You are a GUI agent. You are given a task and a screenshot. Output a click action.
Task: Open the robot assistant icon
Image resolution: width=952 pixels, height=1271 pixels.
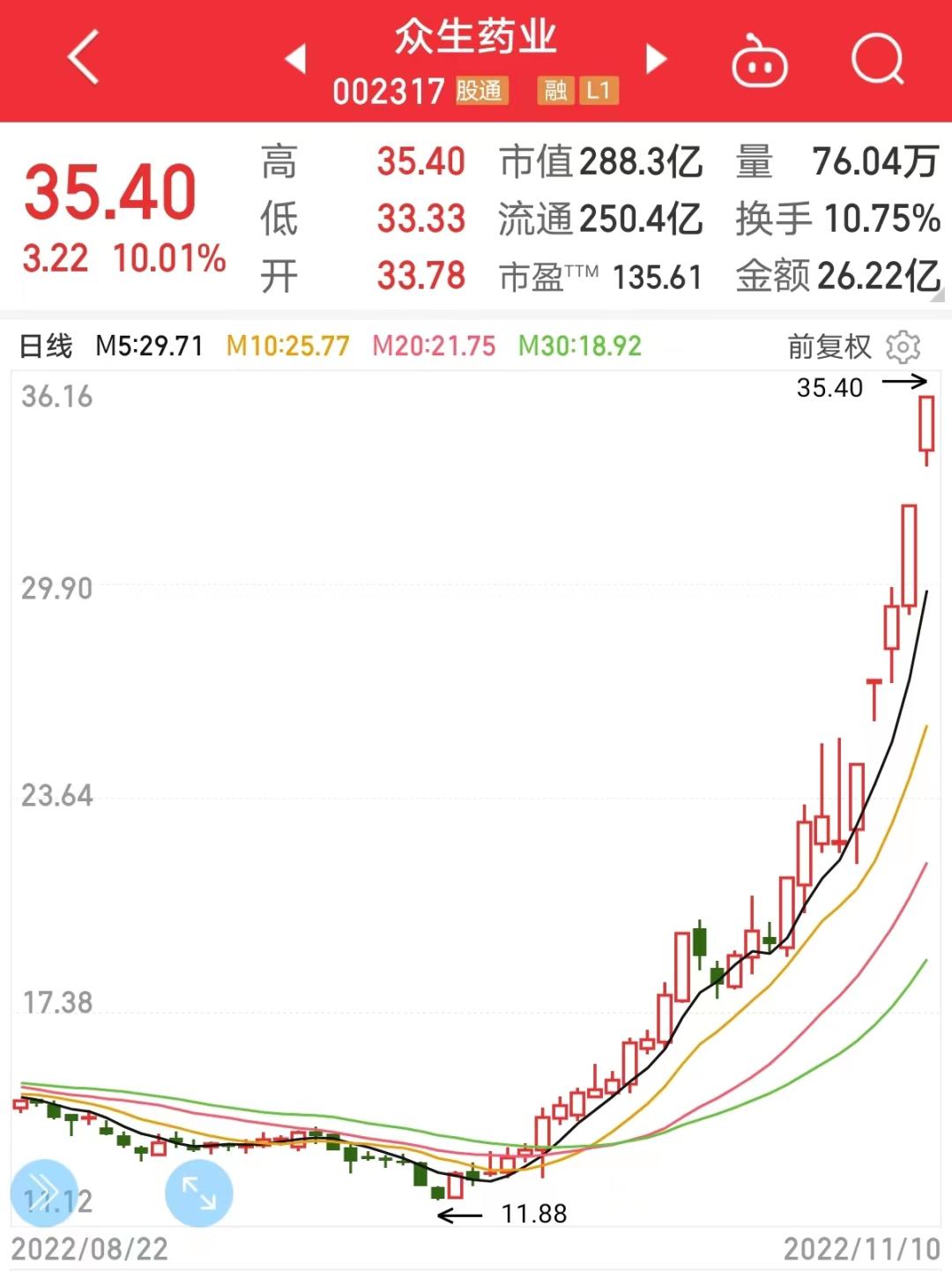click(x=759, y=61)
